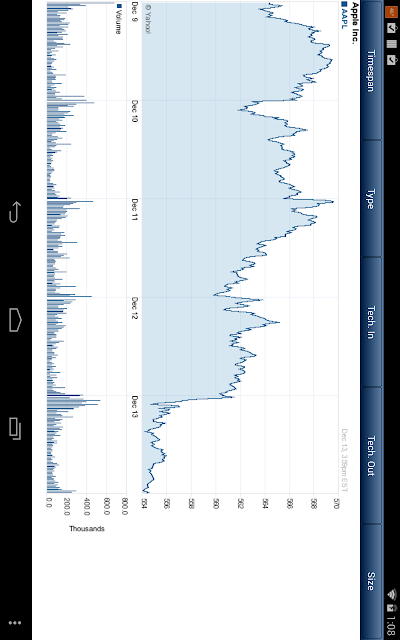Open the Timespan options
Screen dimensions: 400x640
pyautogui.click(x=371, y=70)
